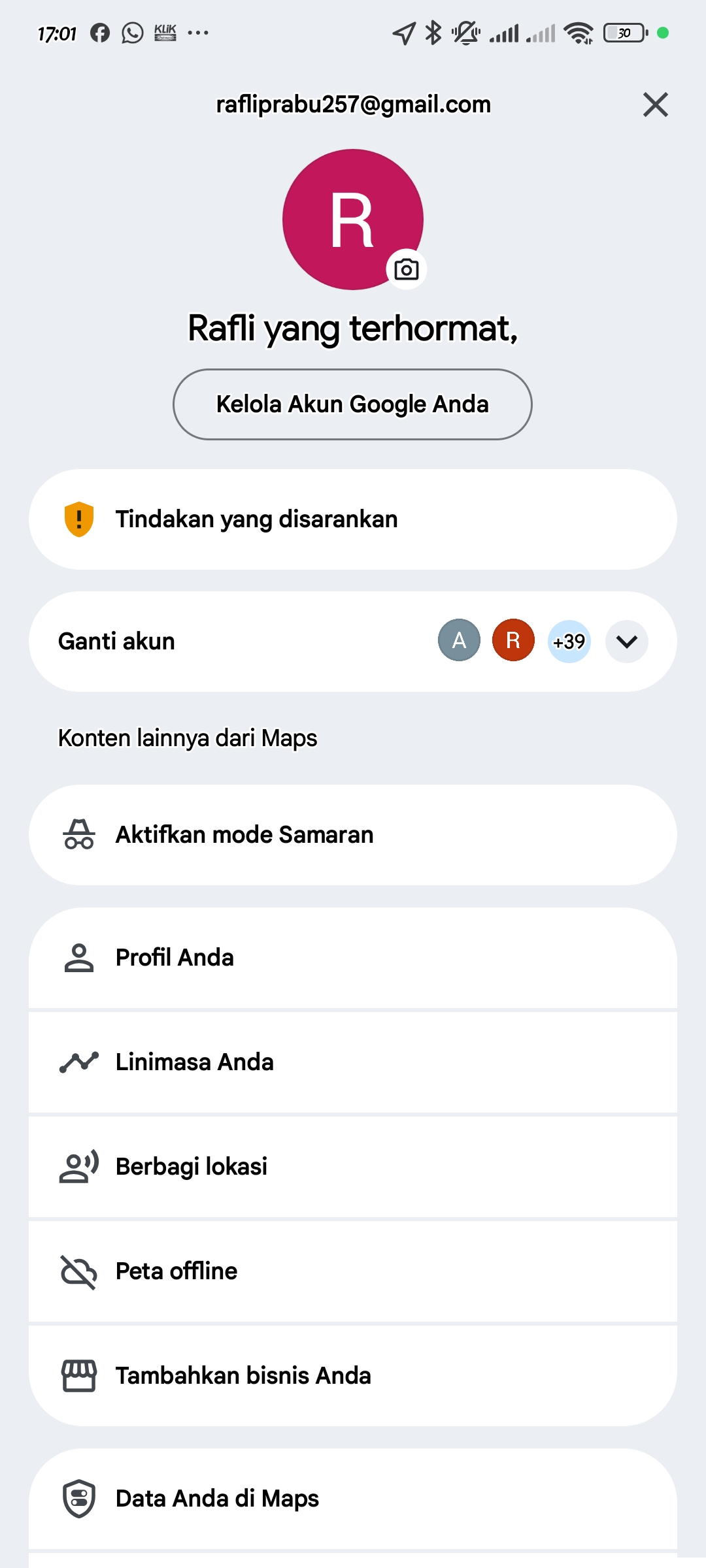Expand the Ganti akun account list
The image size is (706, 1568).
point(626,642)
